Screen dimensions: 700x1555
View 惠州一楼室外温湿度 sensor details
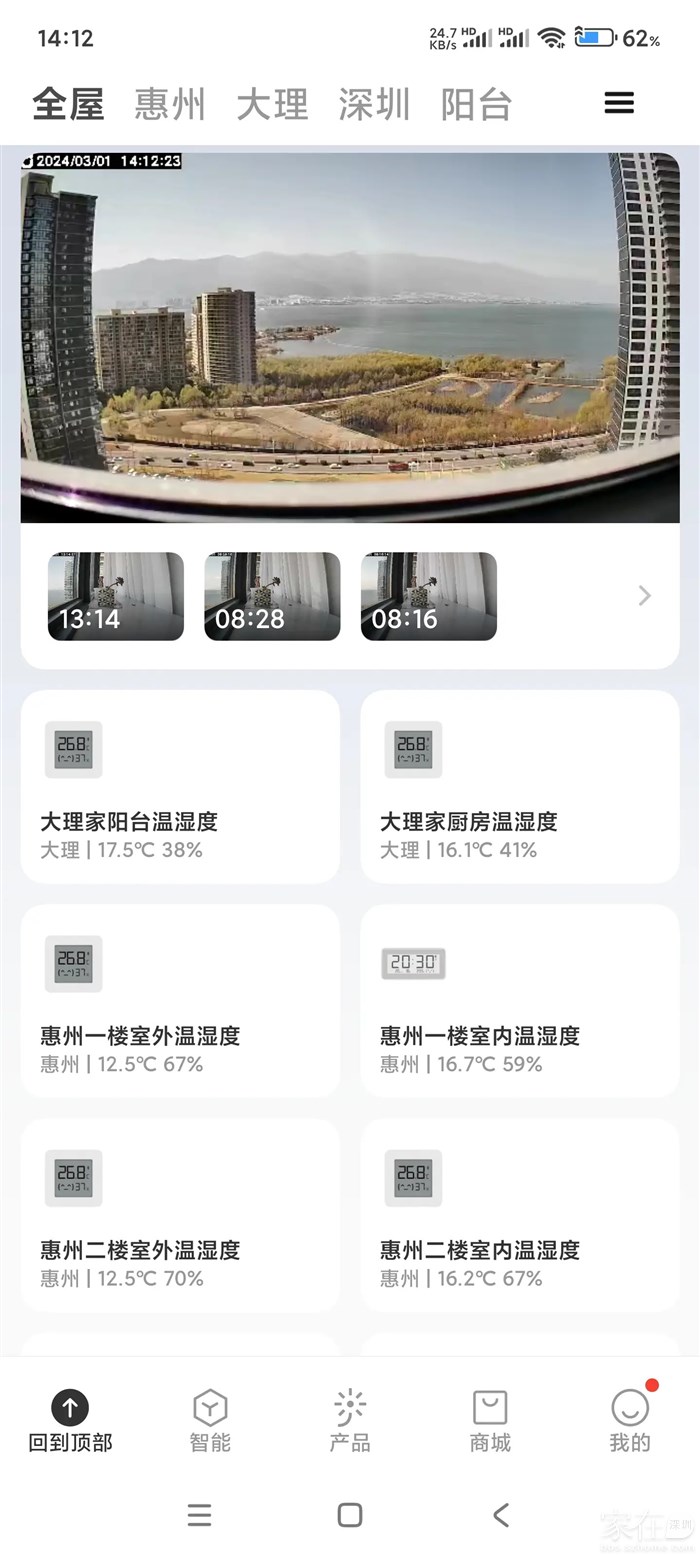pyautogui.click(x=180, y=1001)
